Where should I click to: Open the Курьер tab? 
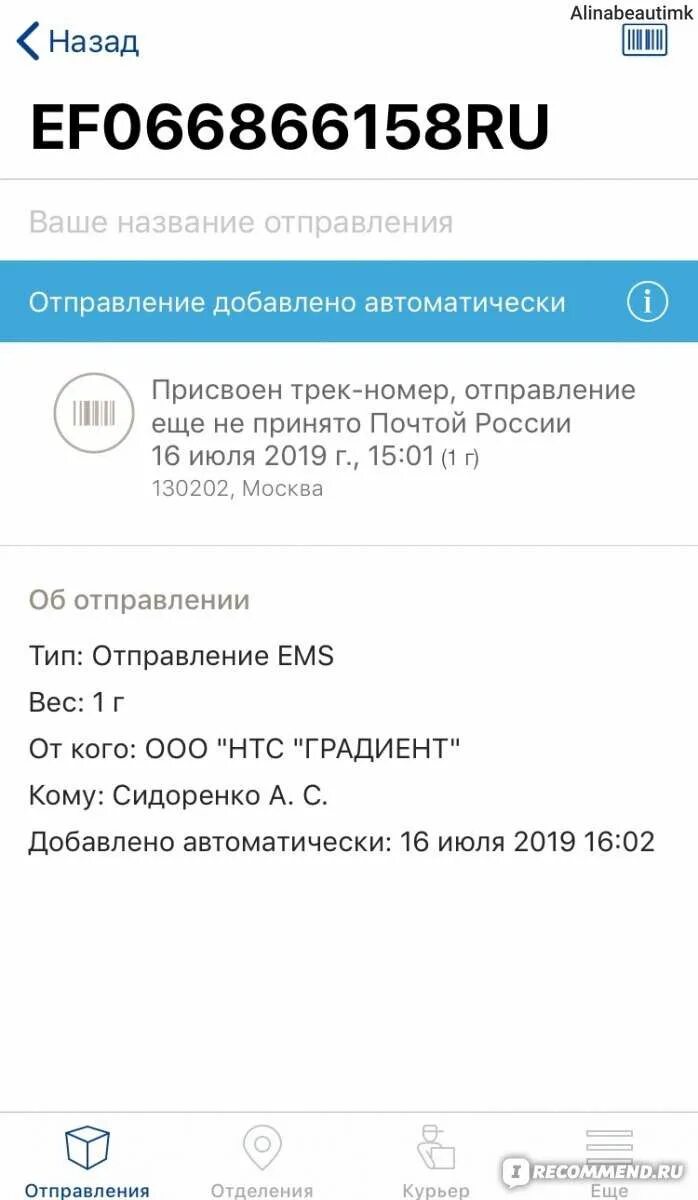(435, 1160)
